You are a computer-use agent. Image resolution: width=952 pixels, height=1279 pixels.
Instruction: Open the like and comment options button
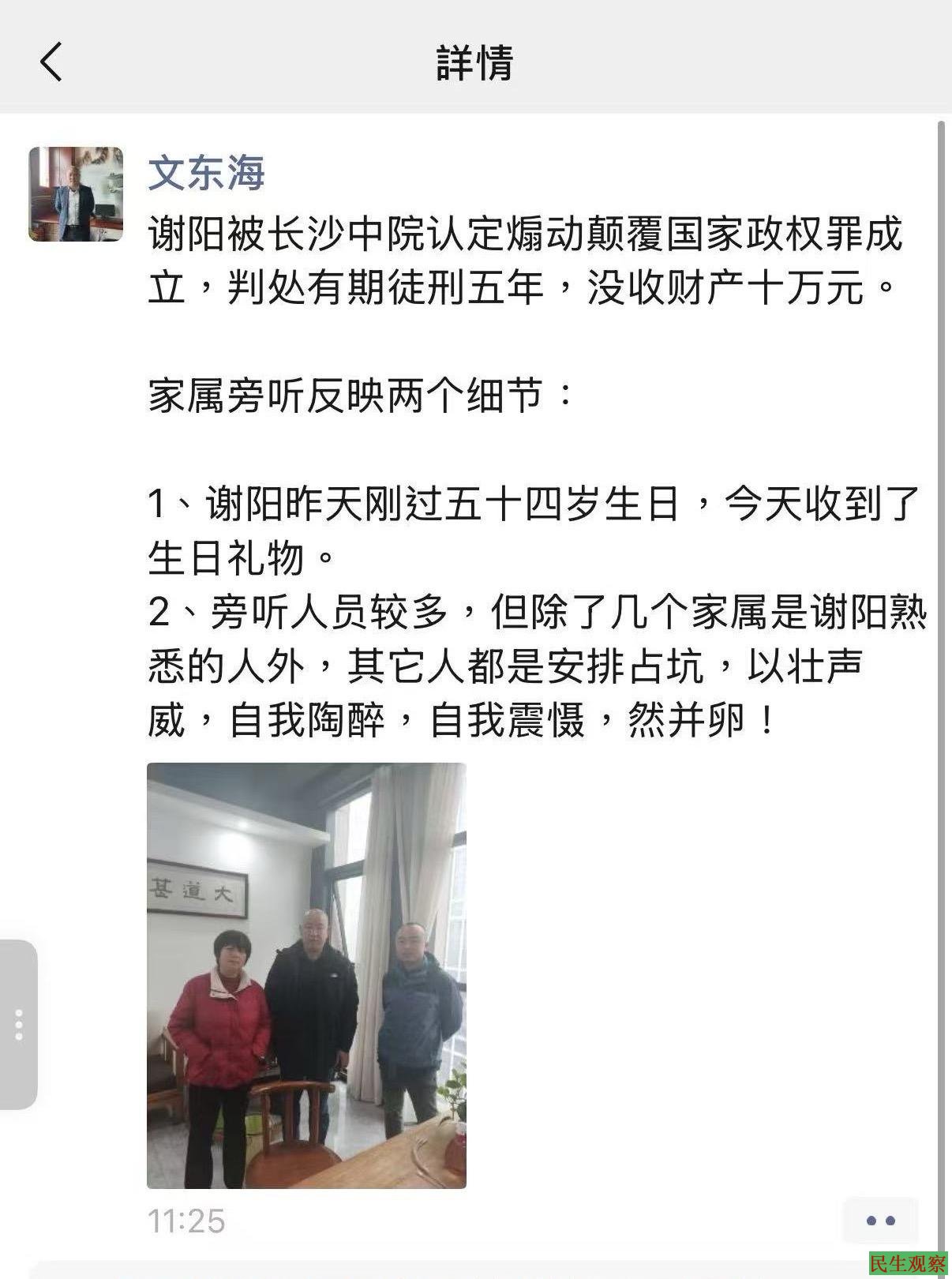(880, 1221)
